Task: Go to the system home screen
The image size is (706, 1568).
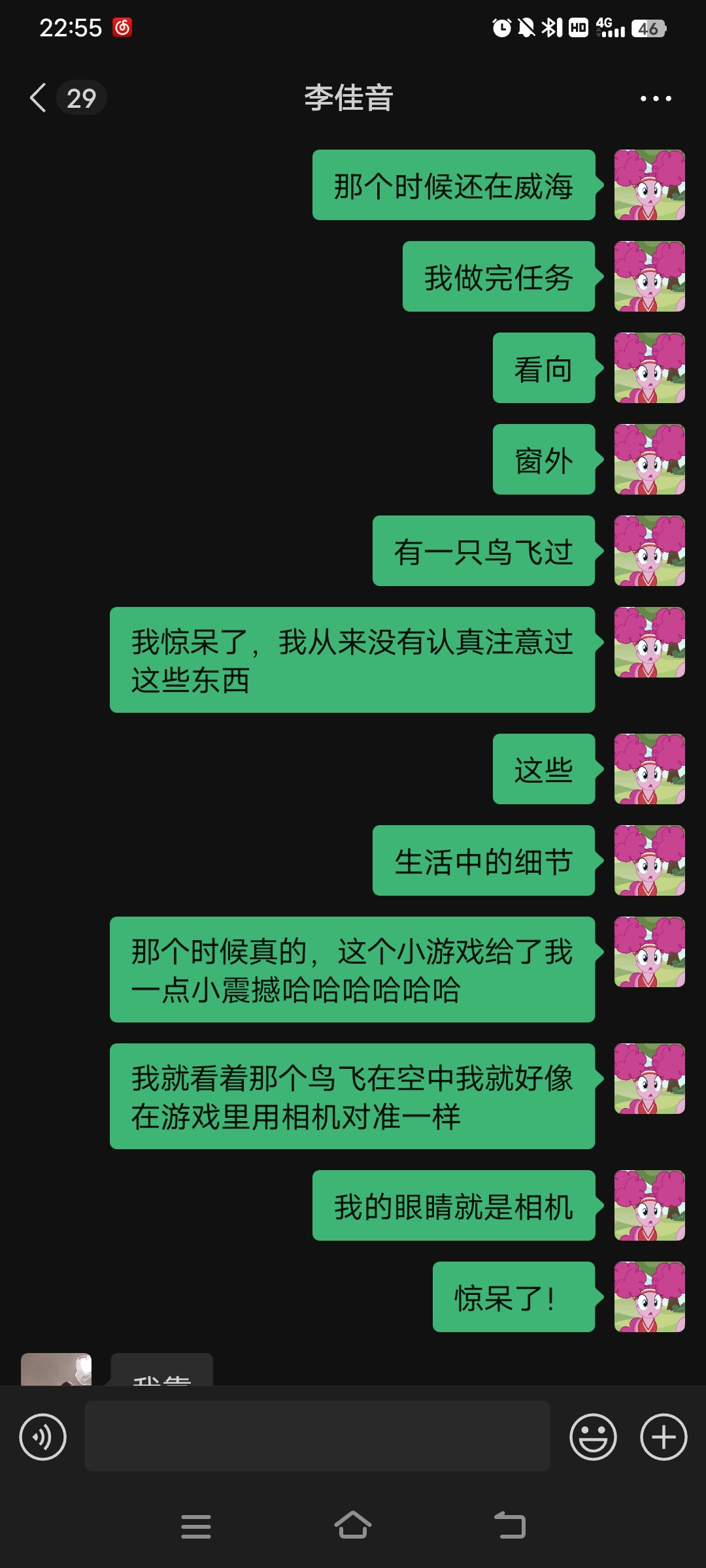Action: click(353, 1526)
